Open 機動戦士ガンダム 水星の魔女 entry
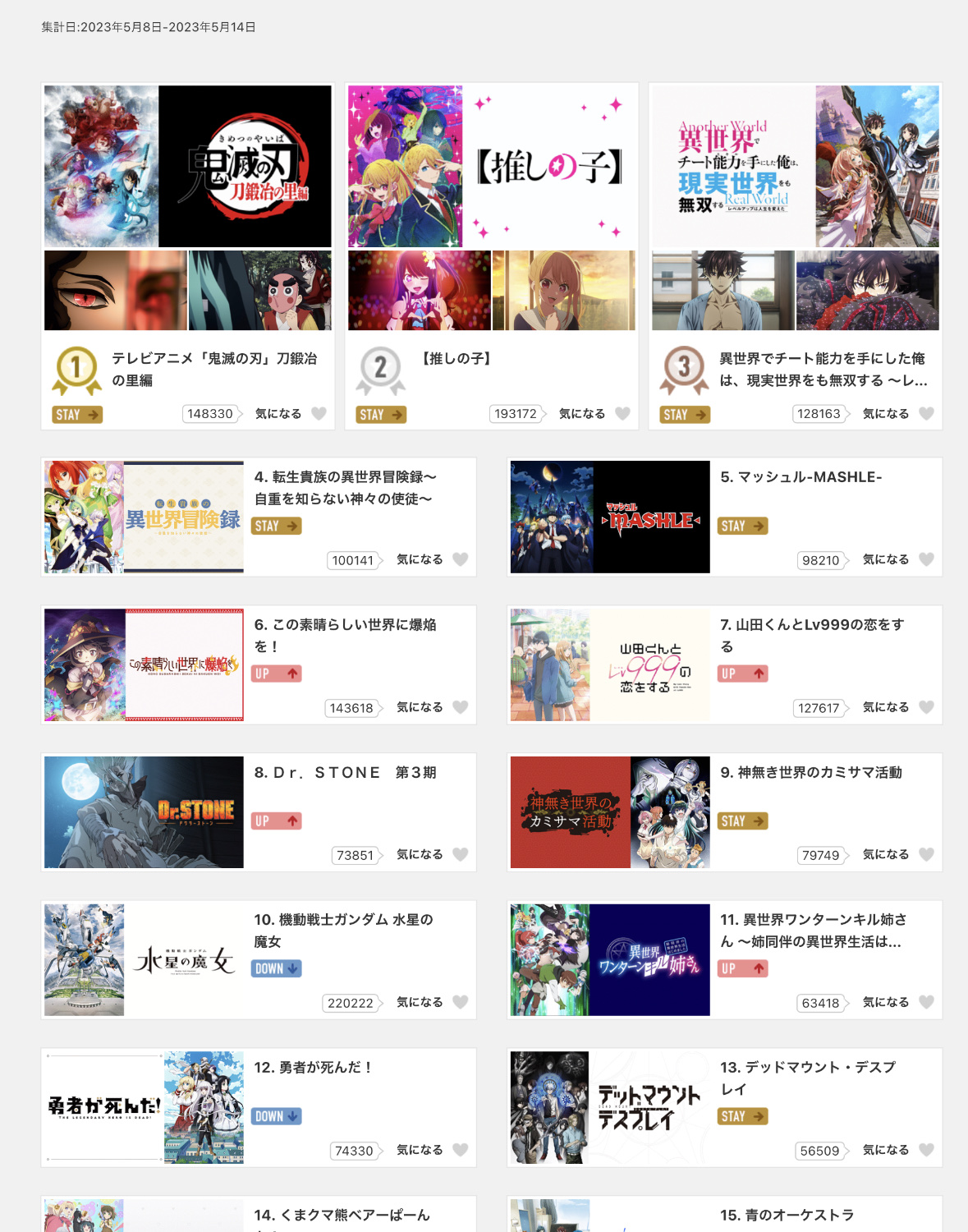This screenshot has width=968, height=1232. [343, 930]
